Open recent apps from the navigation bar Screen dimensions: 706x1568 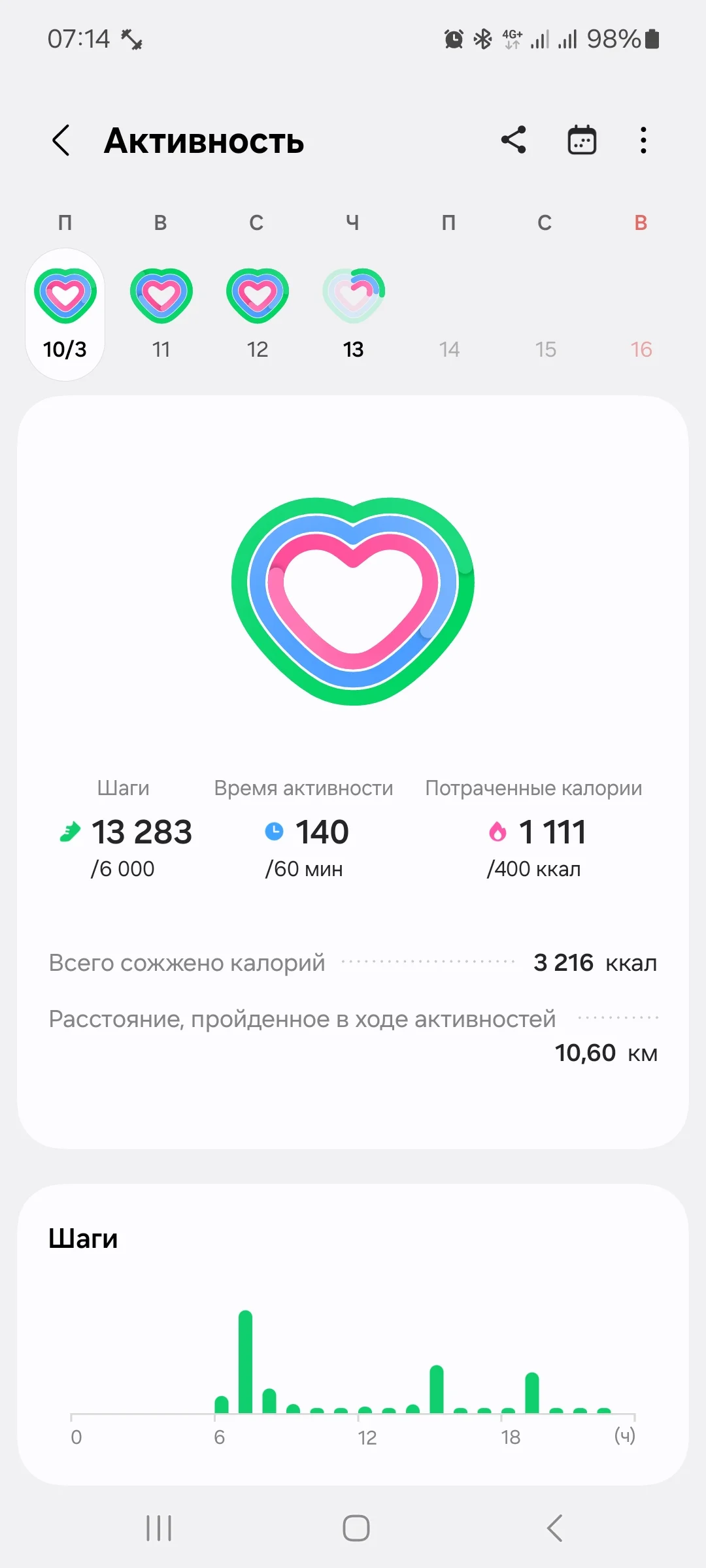159,1528
